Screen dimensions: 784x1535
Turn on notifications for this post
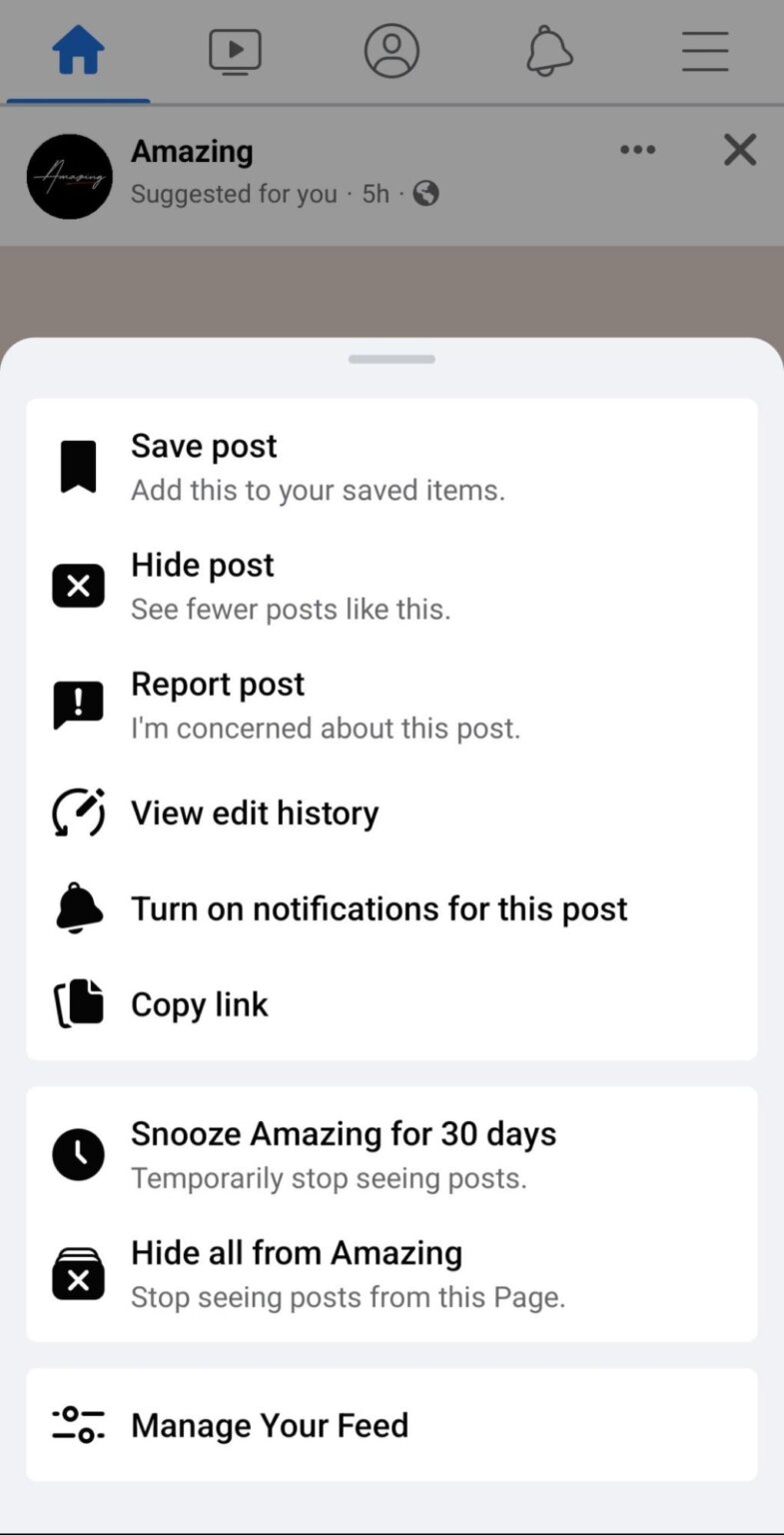380,908
